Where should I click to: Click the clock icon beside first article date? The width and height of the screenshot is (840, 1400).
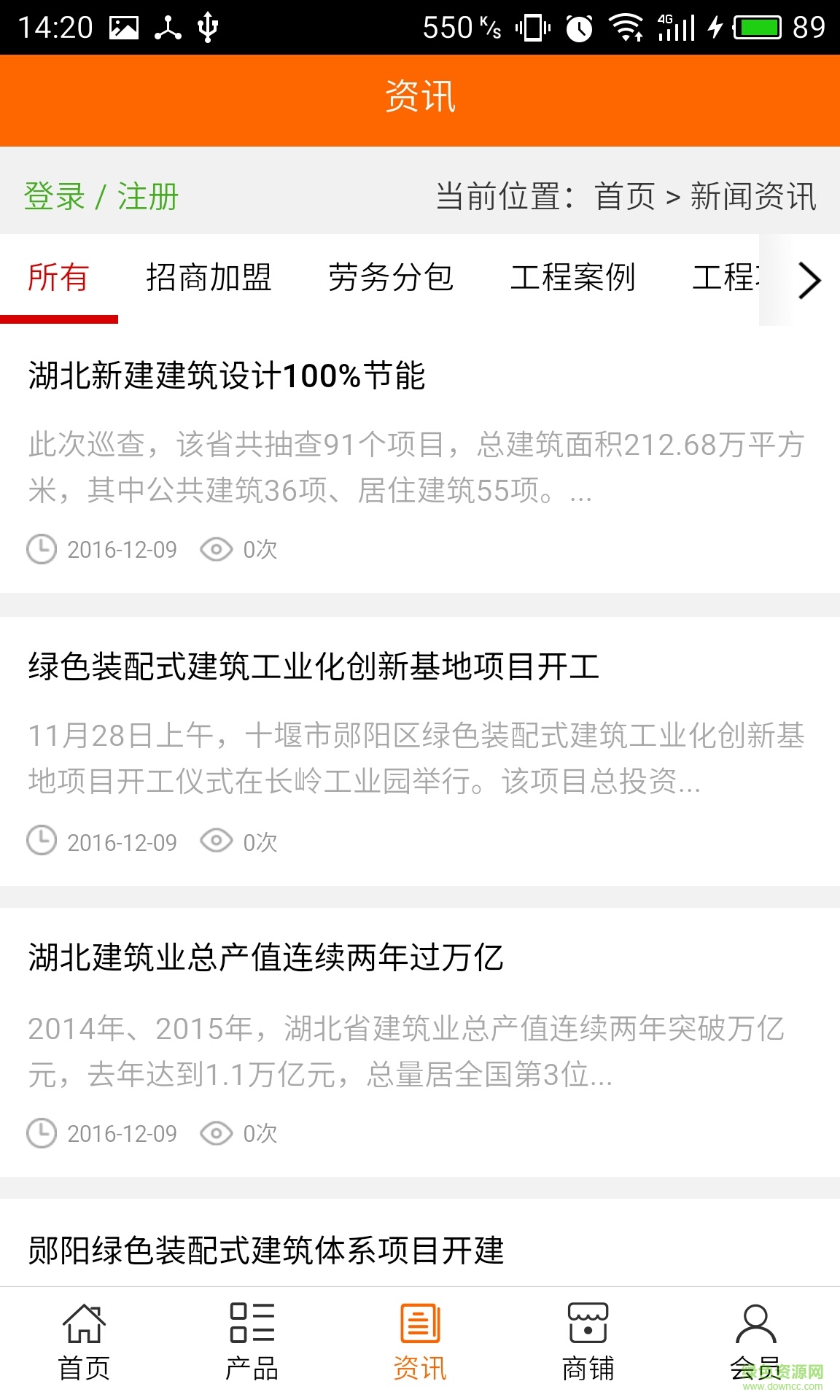42,550
